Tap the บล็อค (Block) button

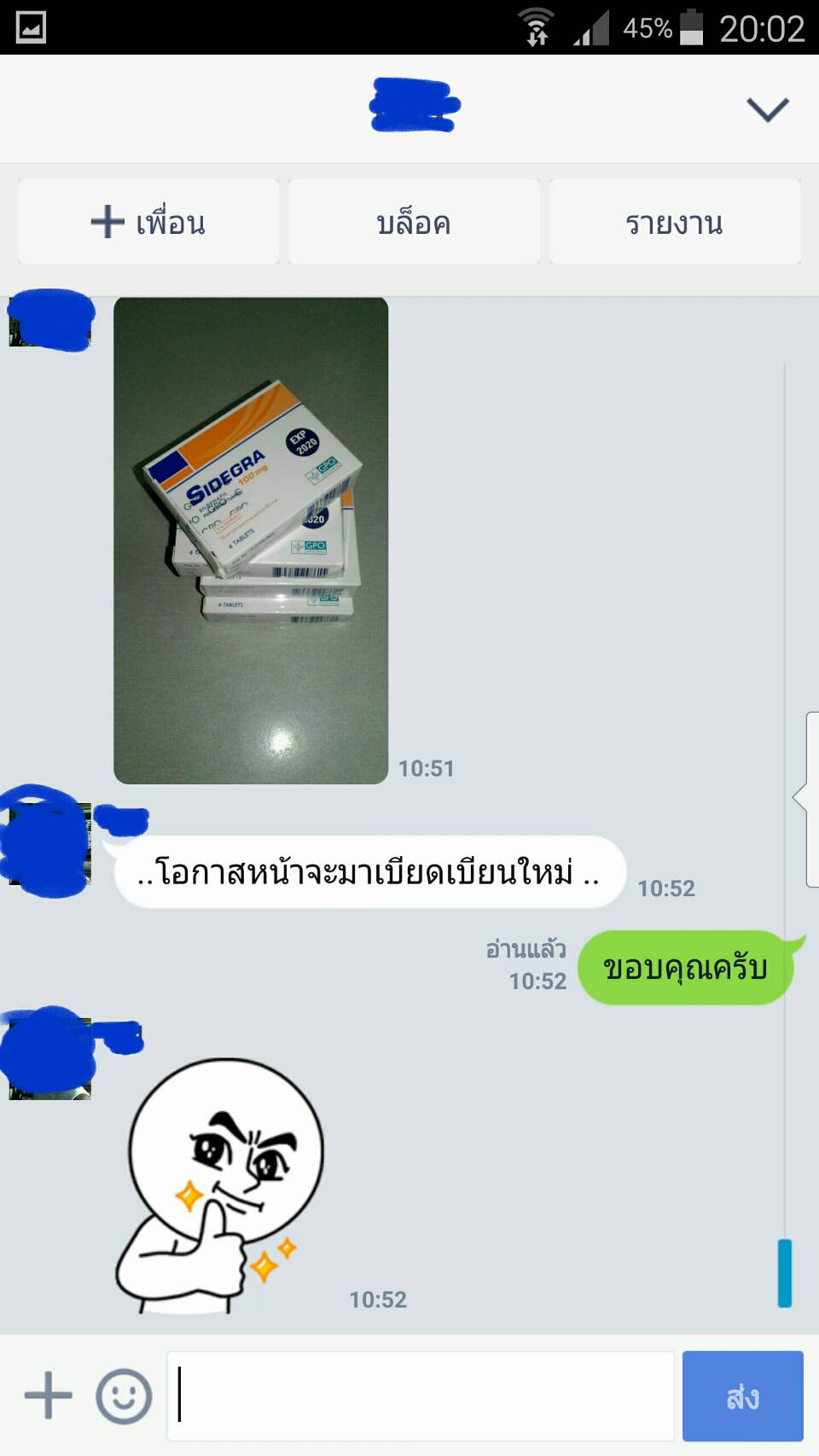[x=414, y=222]
